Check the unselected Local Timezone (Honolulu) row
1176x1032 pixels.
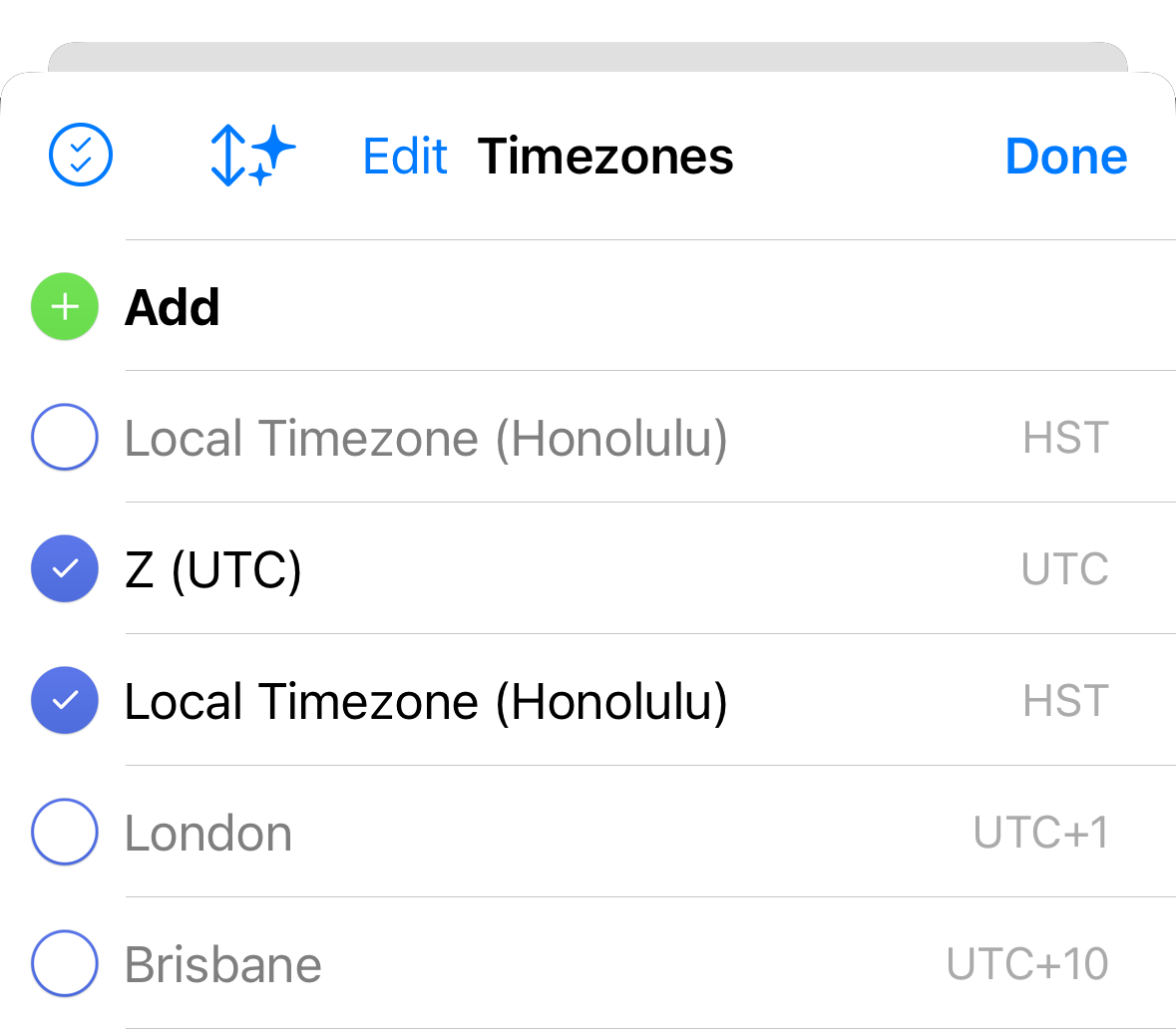[66, 438]
